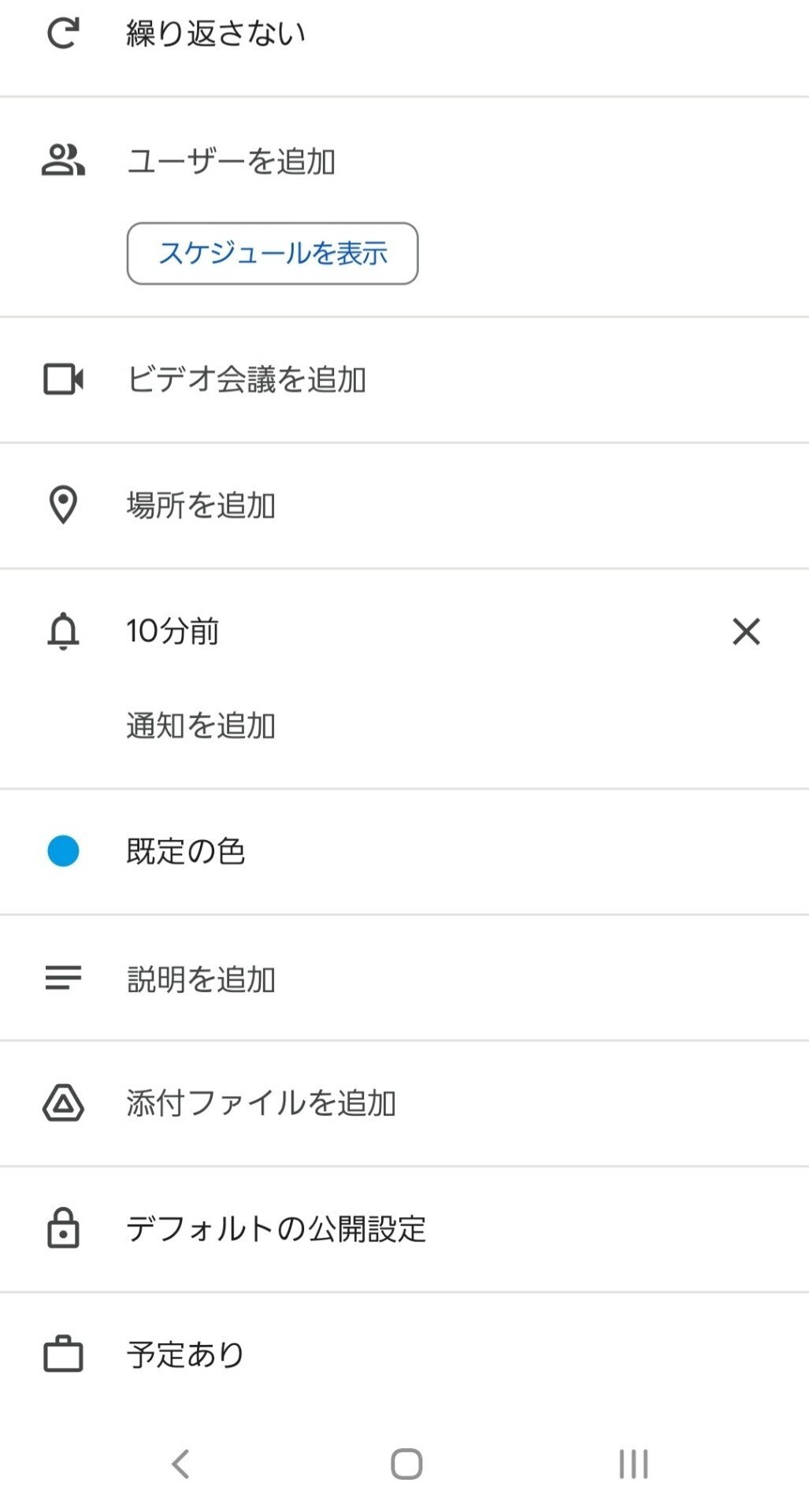Click the lock icon for デフォルトの公開設定

pos(65,1228)
